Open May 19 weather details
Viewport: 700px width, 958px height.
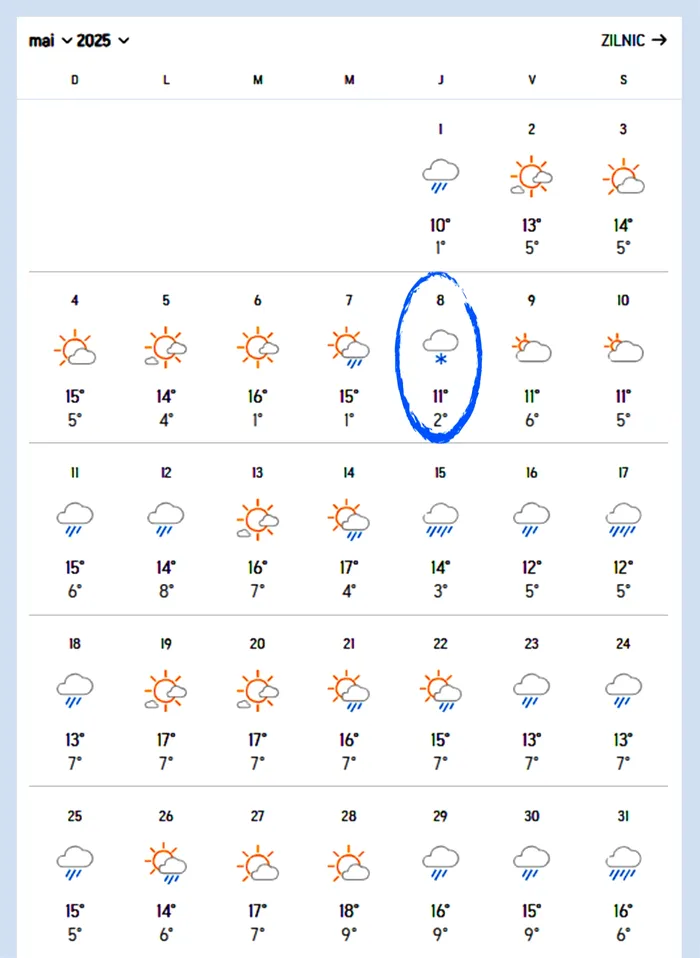(x=166, y=701)
